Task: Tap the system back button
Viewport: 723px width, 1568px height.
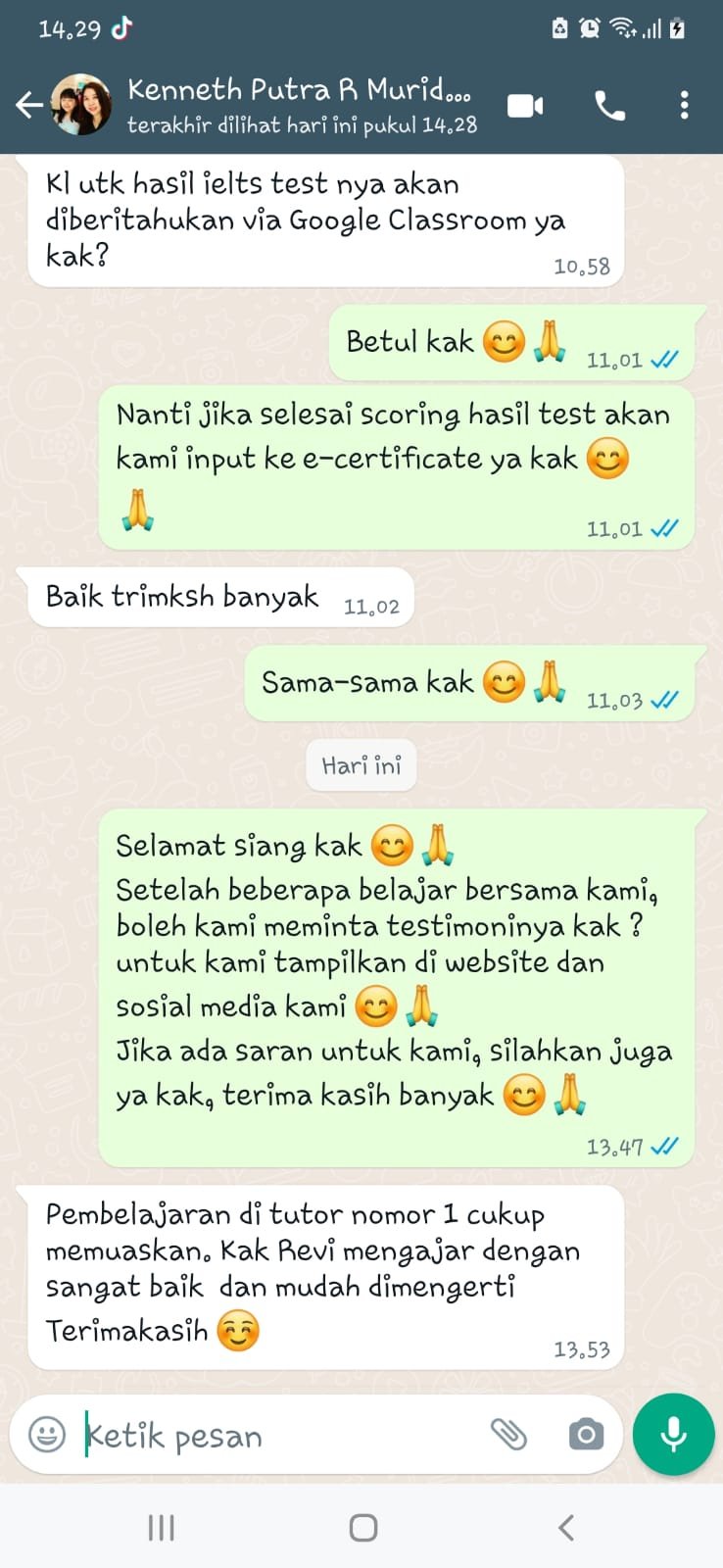Action: pos(565,1527)
